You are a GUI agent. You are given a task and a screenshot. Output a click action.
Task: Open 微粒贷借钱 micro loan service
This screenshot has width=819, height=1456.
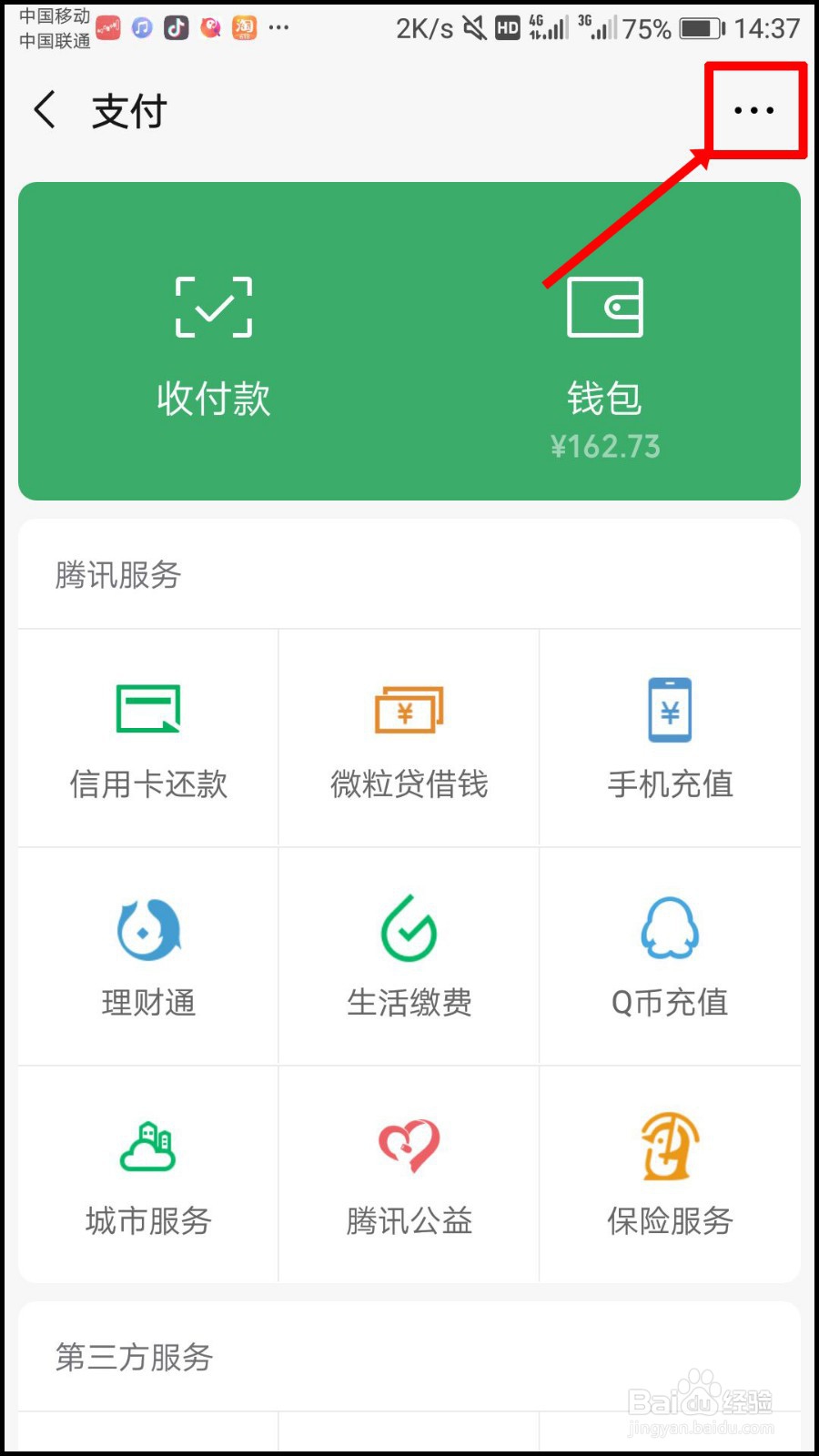[408, 737]
